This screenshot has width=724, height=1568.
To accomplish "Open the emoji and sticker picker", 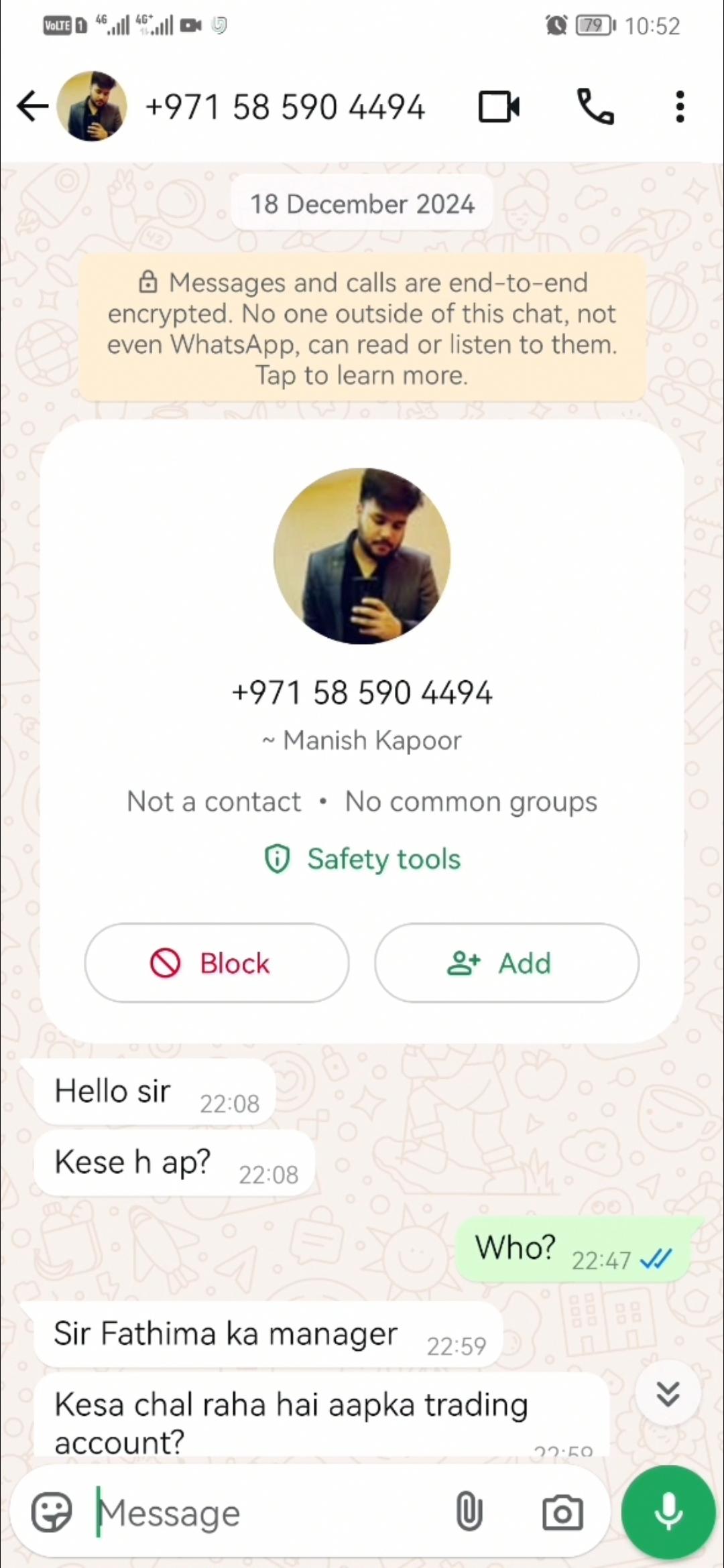I will 52,1512.
